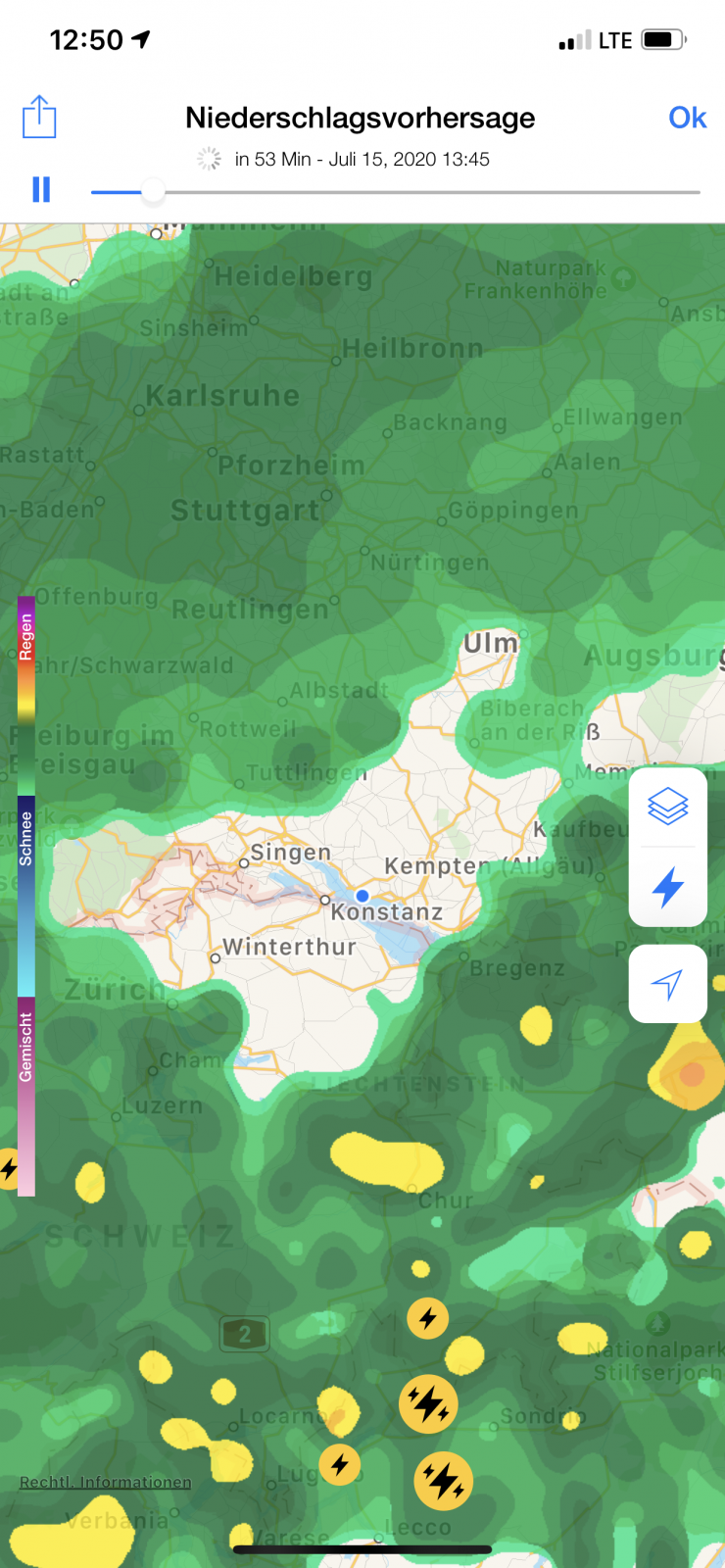
Task: Center map on current location
Action: click(668, 984)
